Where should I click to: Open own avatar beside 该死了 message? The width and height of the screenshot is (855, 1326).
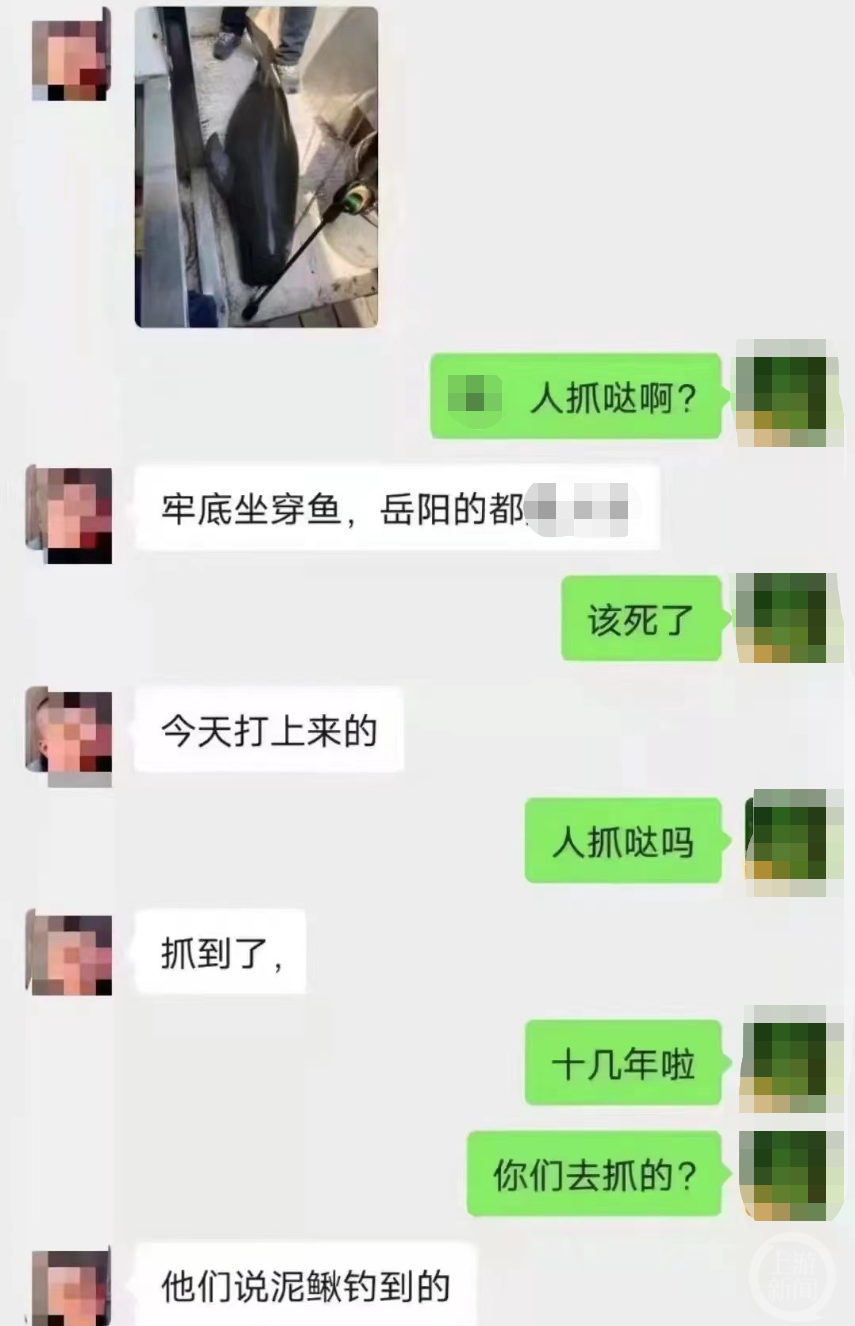tap(788, 617)
